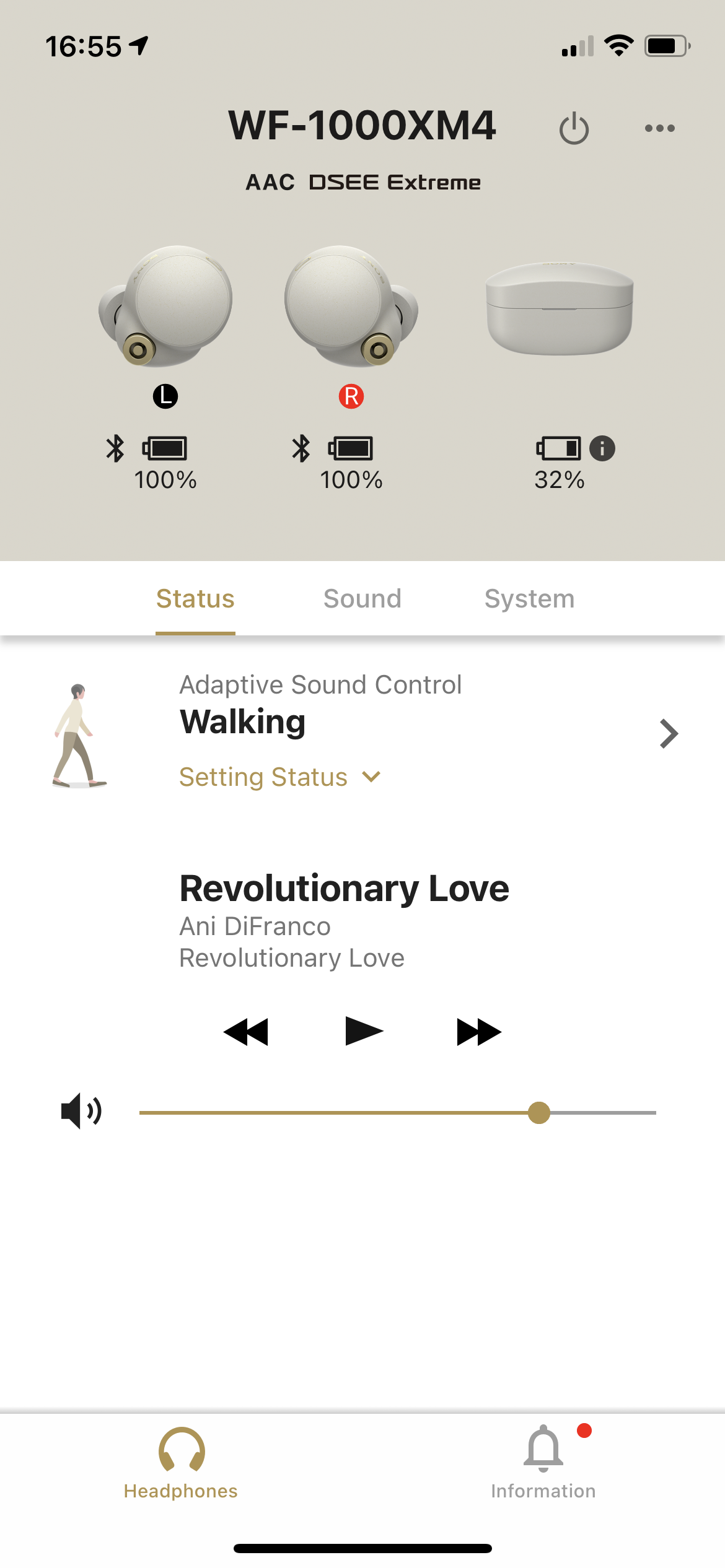Select the Status tab

[x=195, y=599]
